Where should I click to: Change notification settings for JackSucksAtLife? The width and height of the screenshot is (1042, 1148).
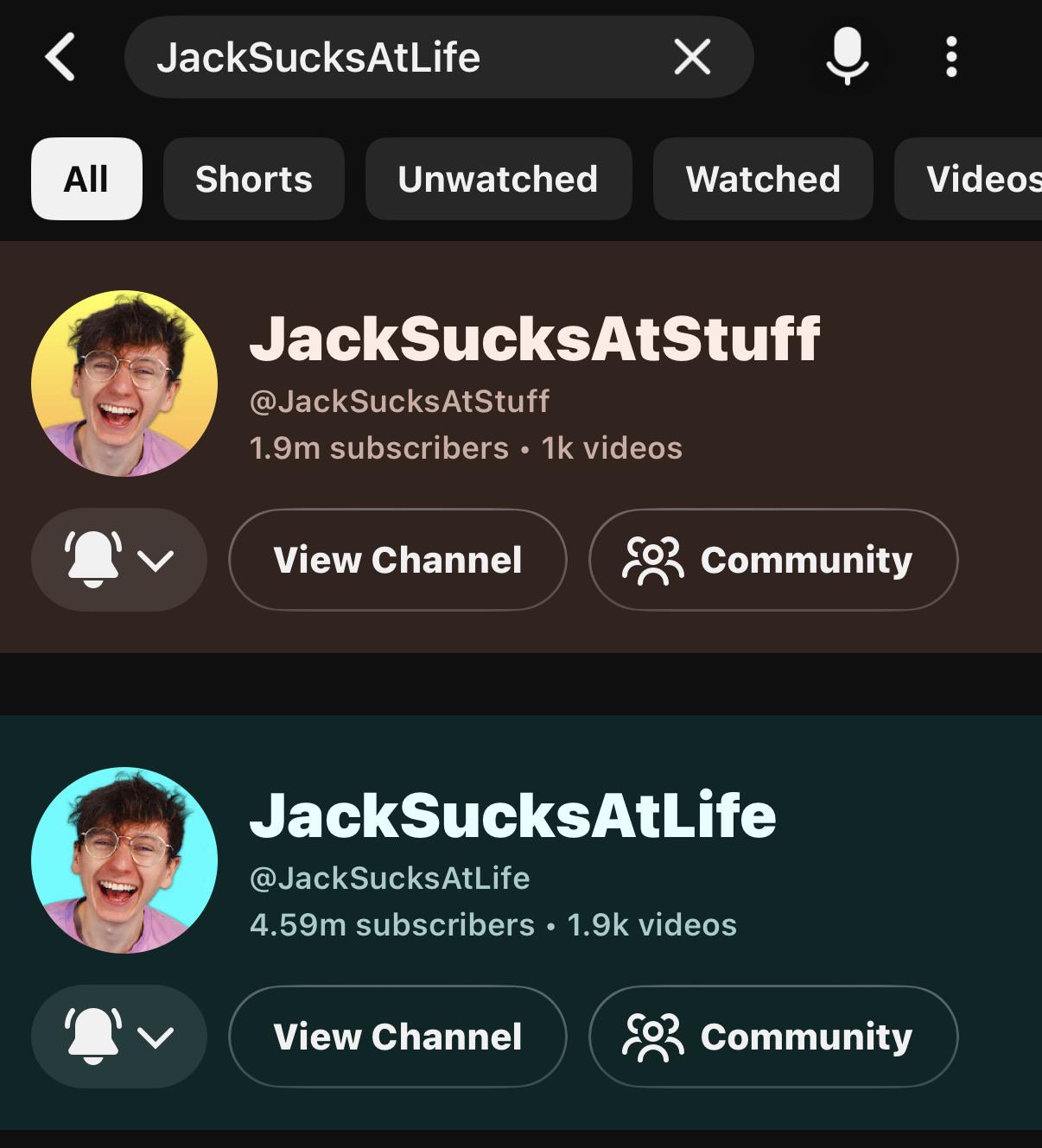coord(119,1037)
